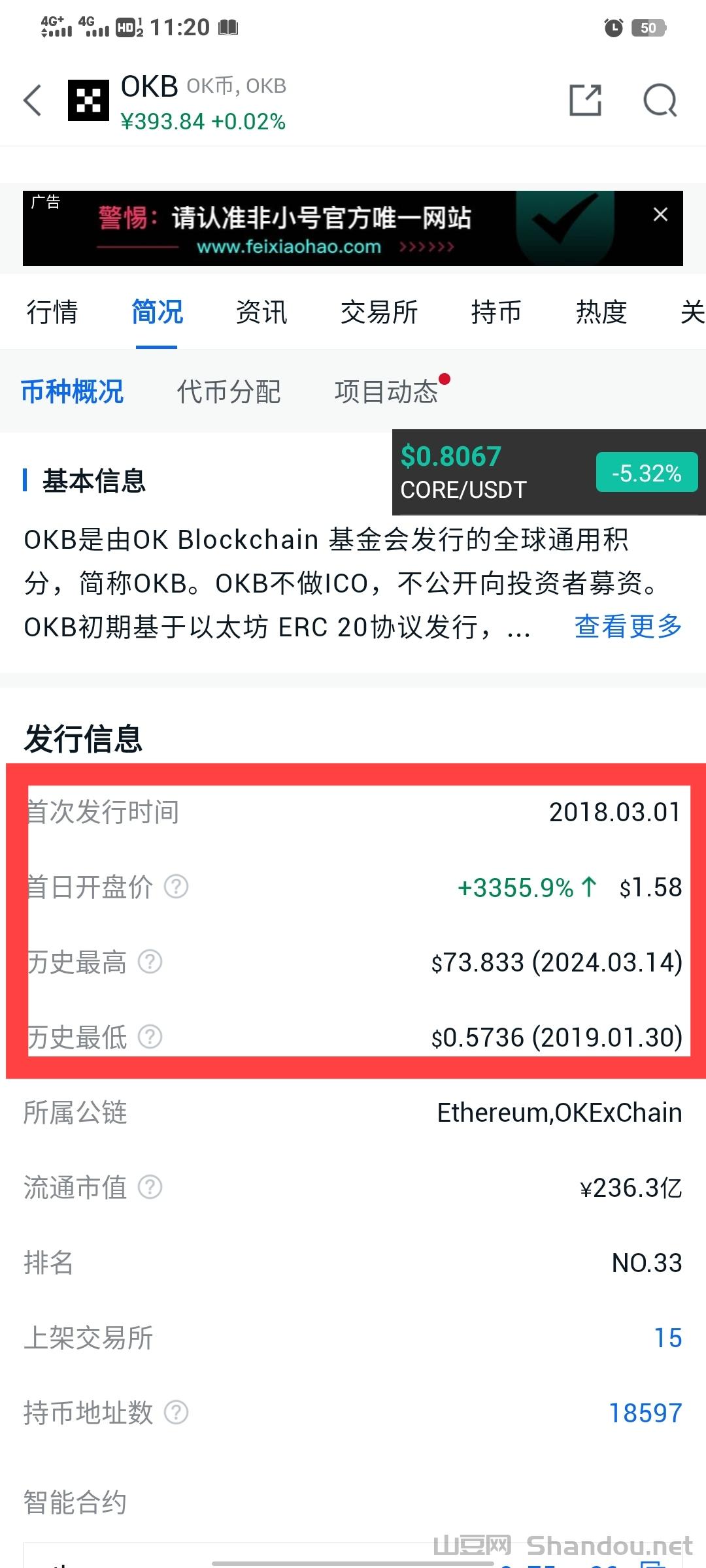Expand description with 查看更多

coord(628,627)
